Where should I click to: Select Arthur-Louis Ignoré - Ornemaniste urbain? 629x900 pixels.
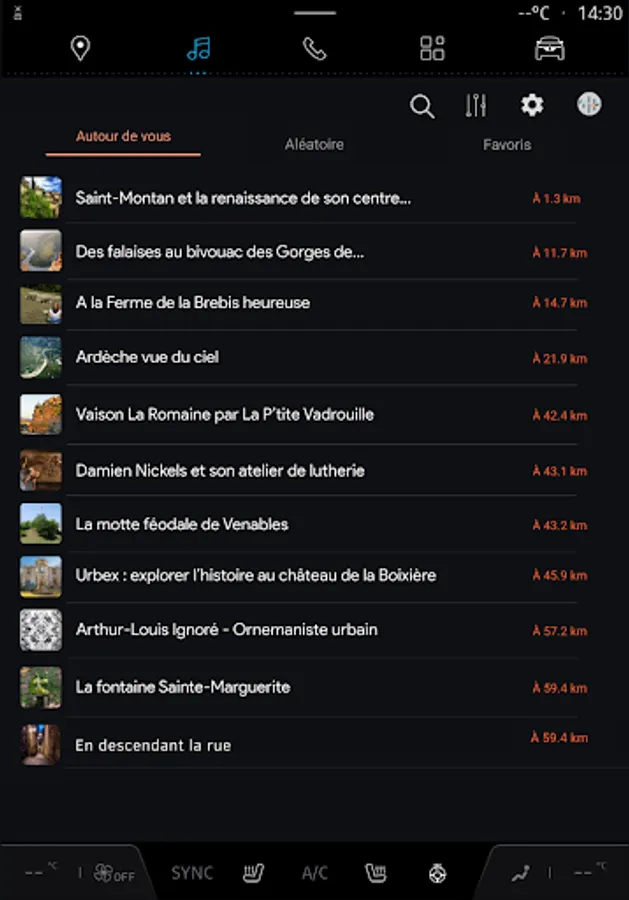coord(226,630)
